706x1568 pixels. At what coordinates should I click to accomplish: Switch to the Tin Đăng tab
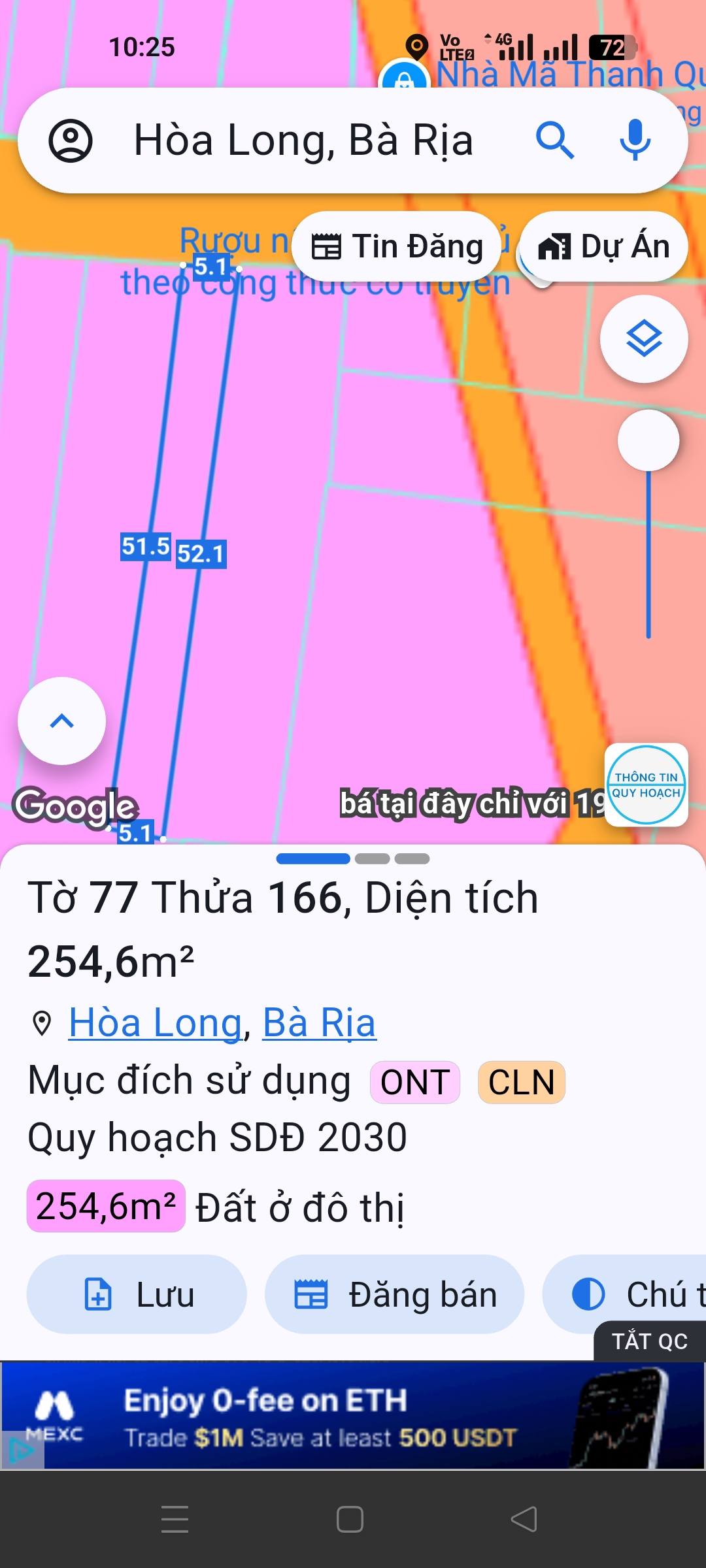point(397,246)
